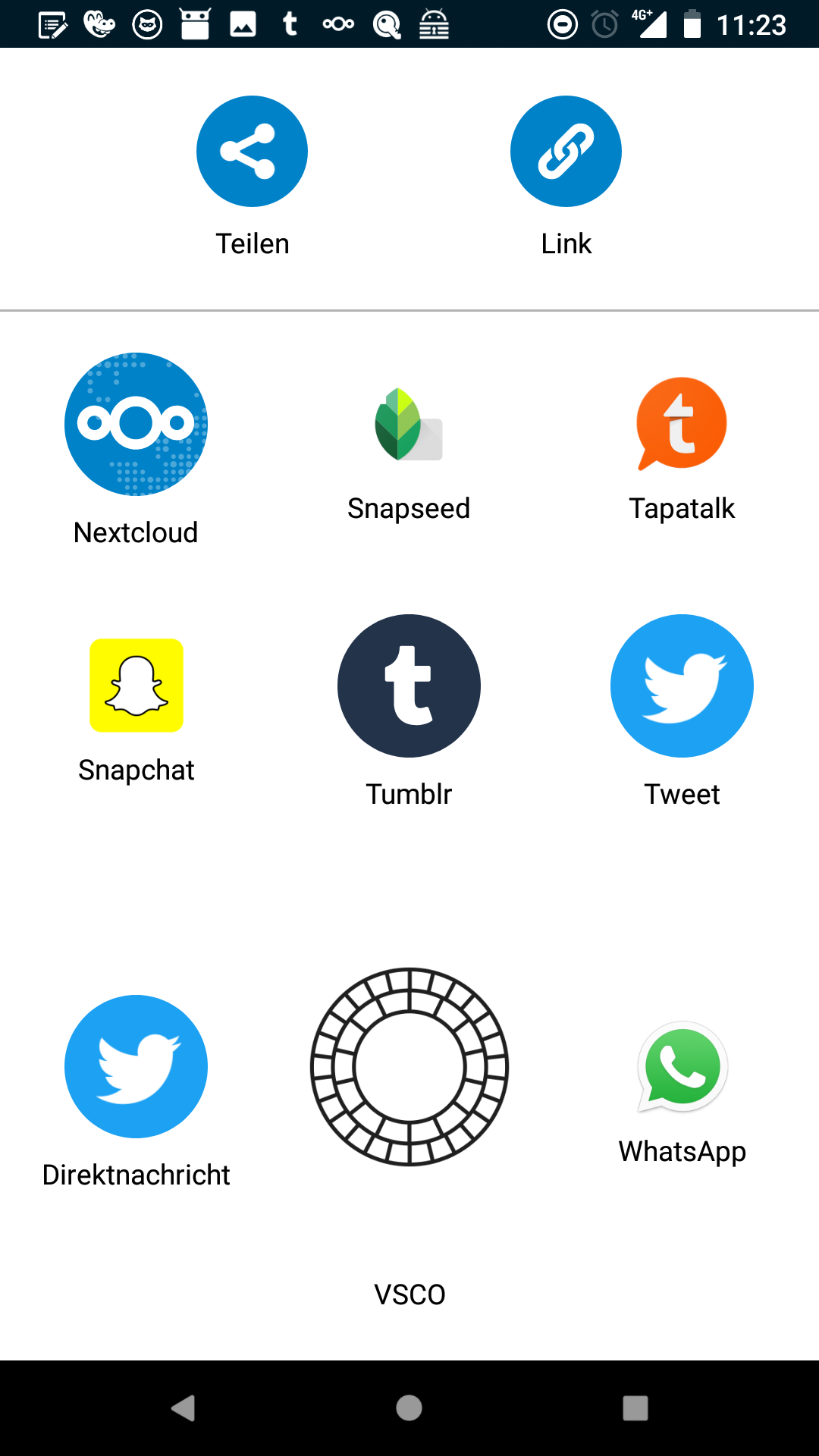Open the photo in VSCO
The width and height of the screenshot is (819, 1456).
tap(408, 1066)
